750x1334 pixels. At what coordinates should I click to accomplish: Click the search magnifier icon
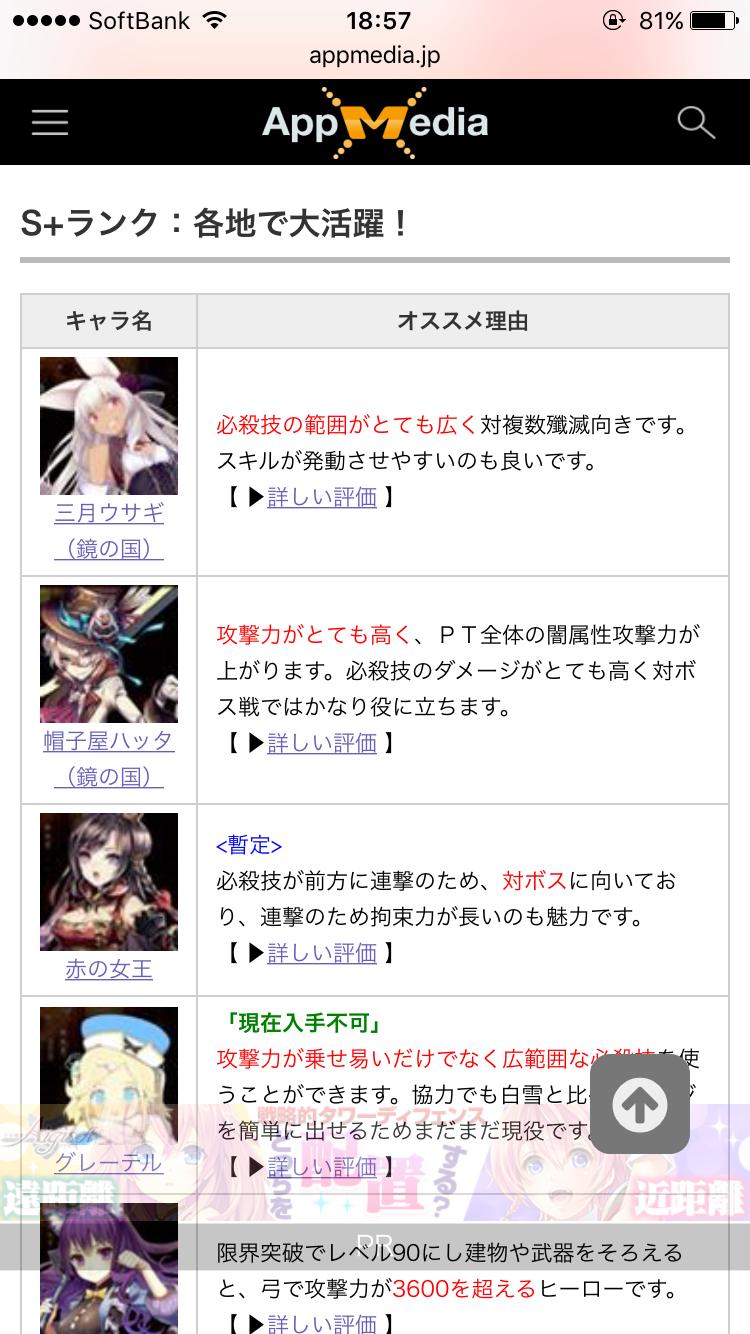click(x=697, y=122)
